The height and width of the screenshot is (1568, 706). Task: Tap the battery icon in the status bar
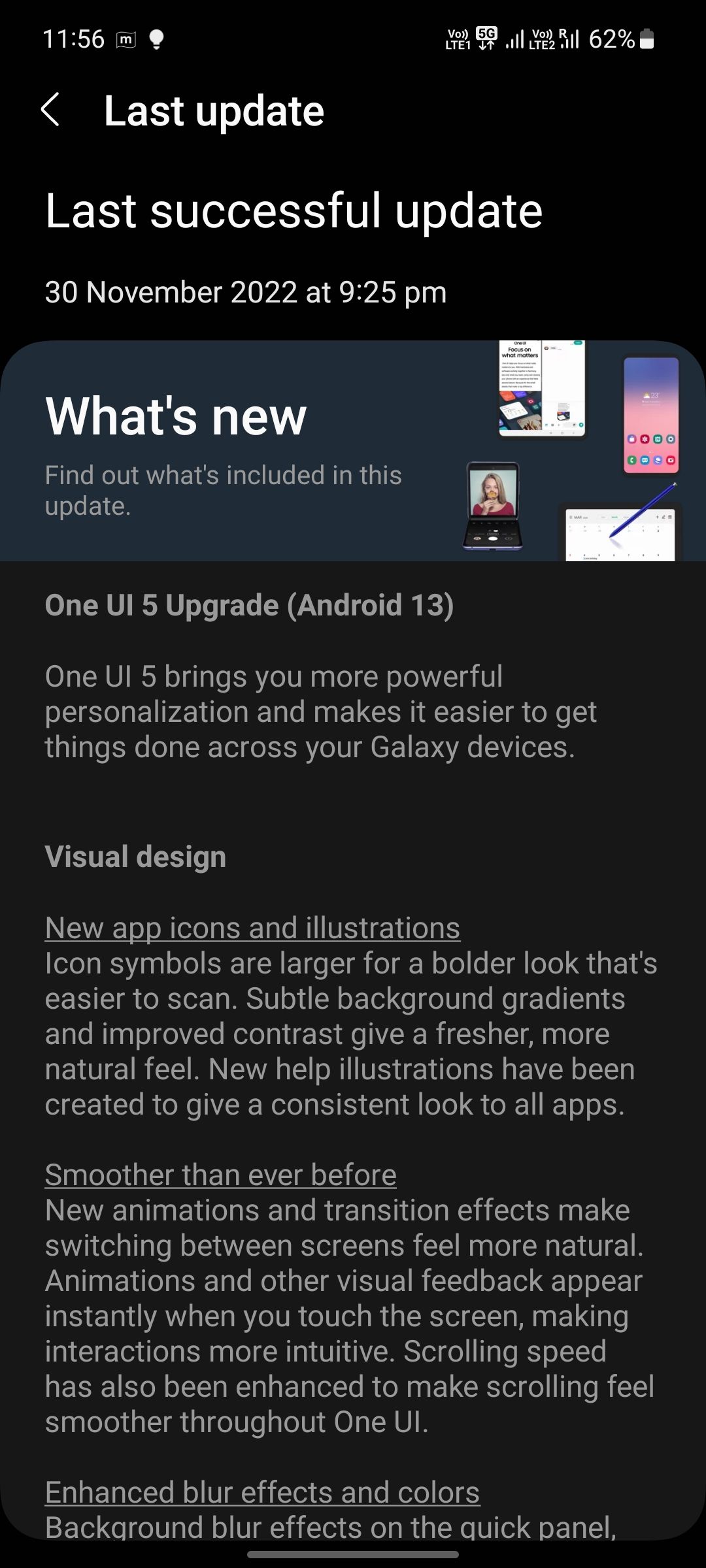[647, 41]
